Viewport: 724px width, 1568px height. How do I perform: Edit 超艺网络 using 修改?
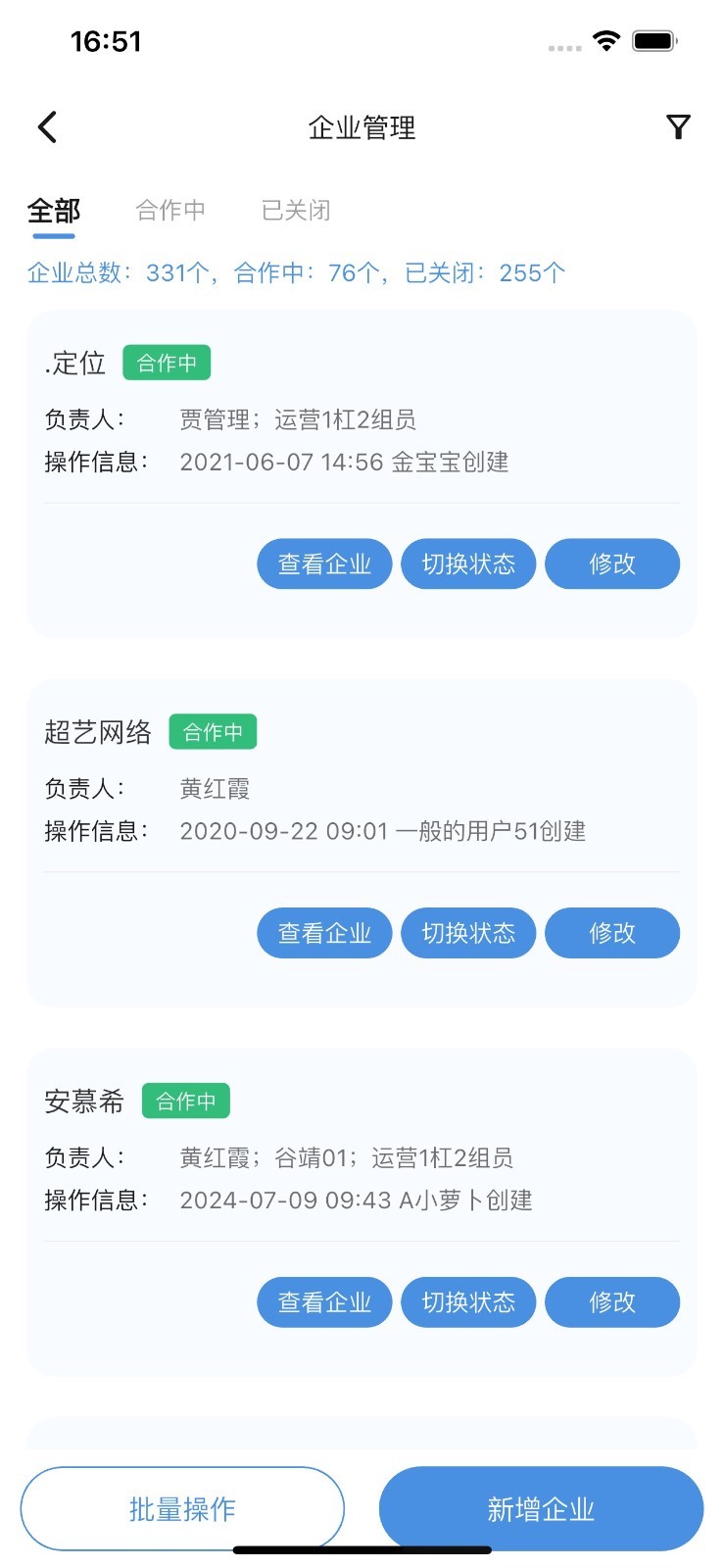pos(612,933)
